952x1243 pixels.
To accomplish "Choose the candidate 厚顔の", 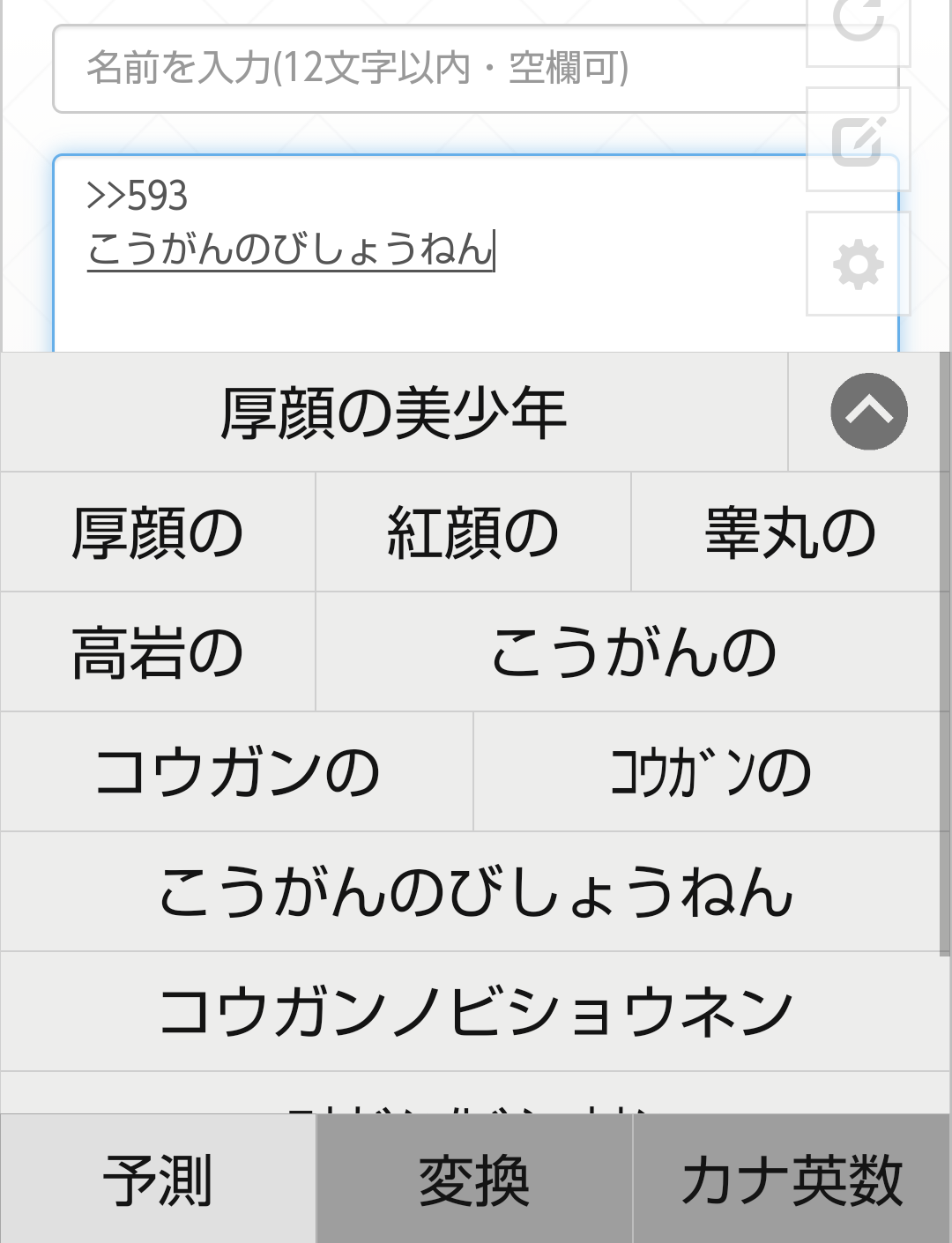I will click(158, 532).
